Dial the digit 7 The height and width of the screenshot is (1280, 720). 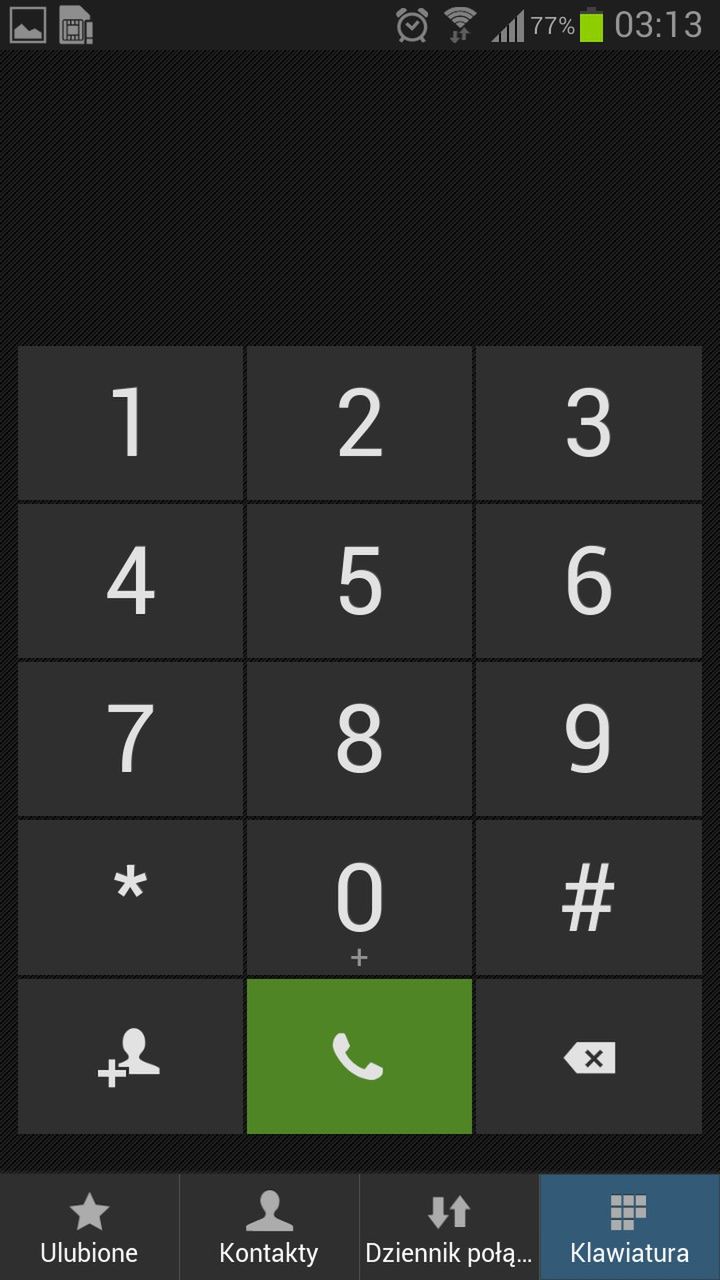click(x=130, y=739)
